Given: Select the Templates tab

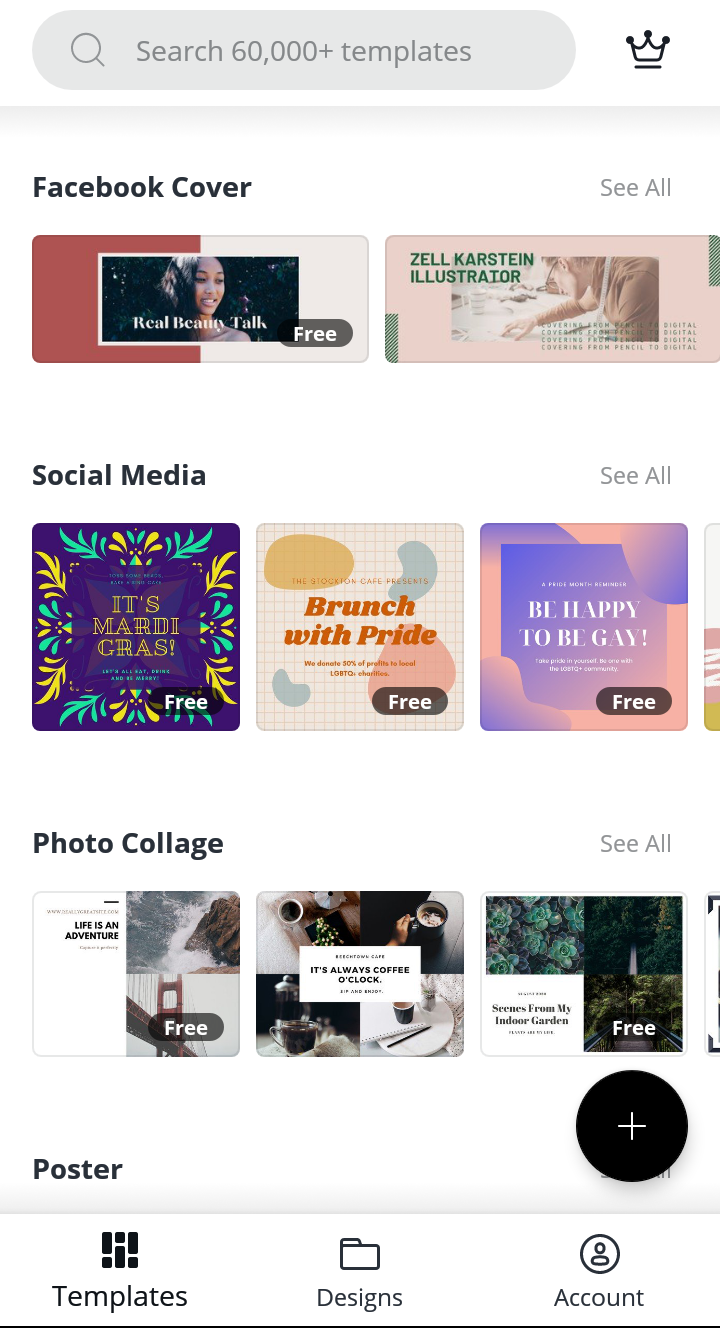Looking at the screenshot, I should pos(120,1272).
